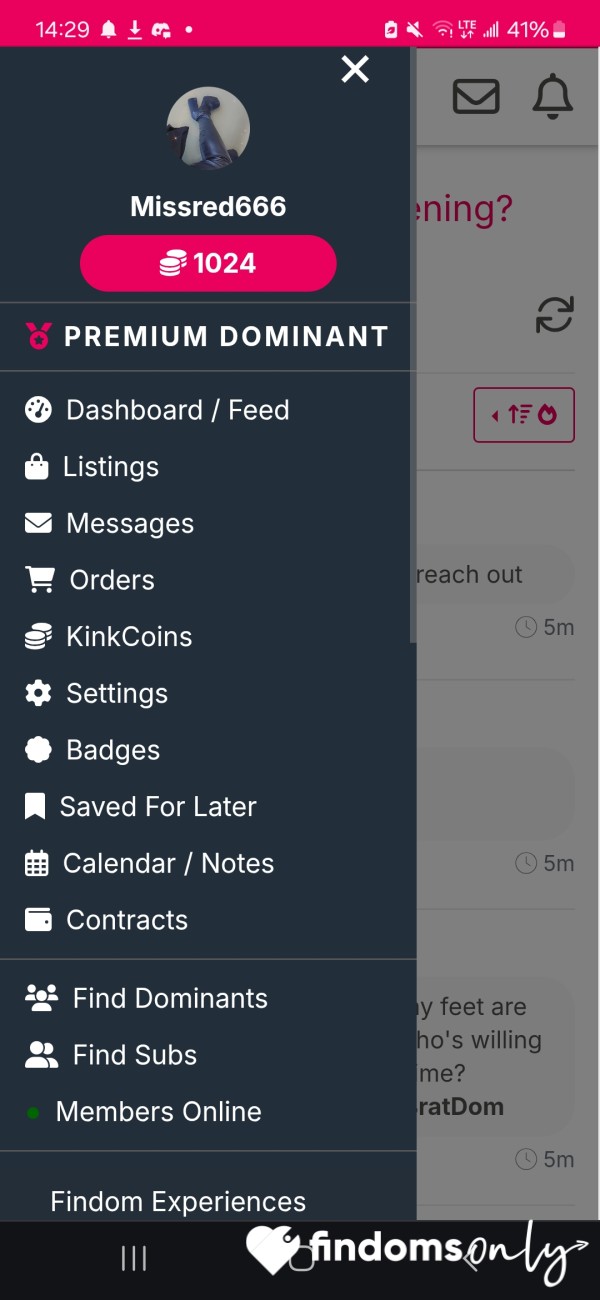Open Settings
The width and height of the screenshot is (600, 1300).
pyautogui.click(x=96, y=694)
